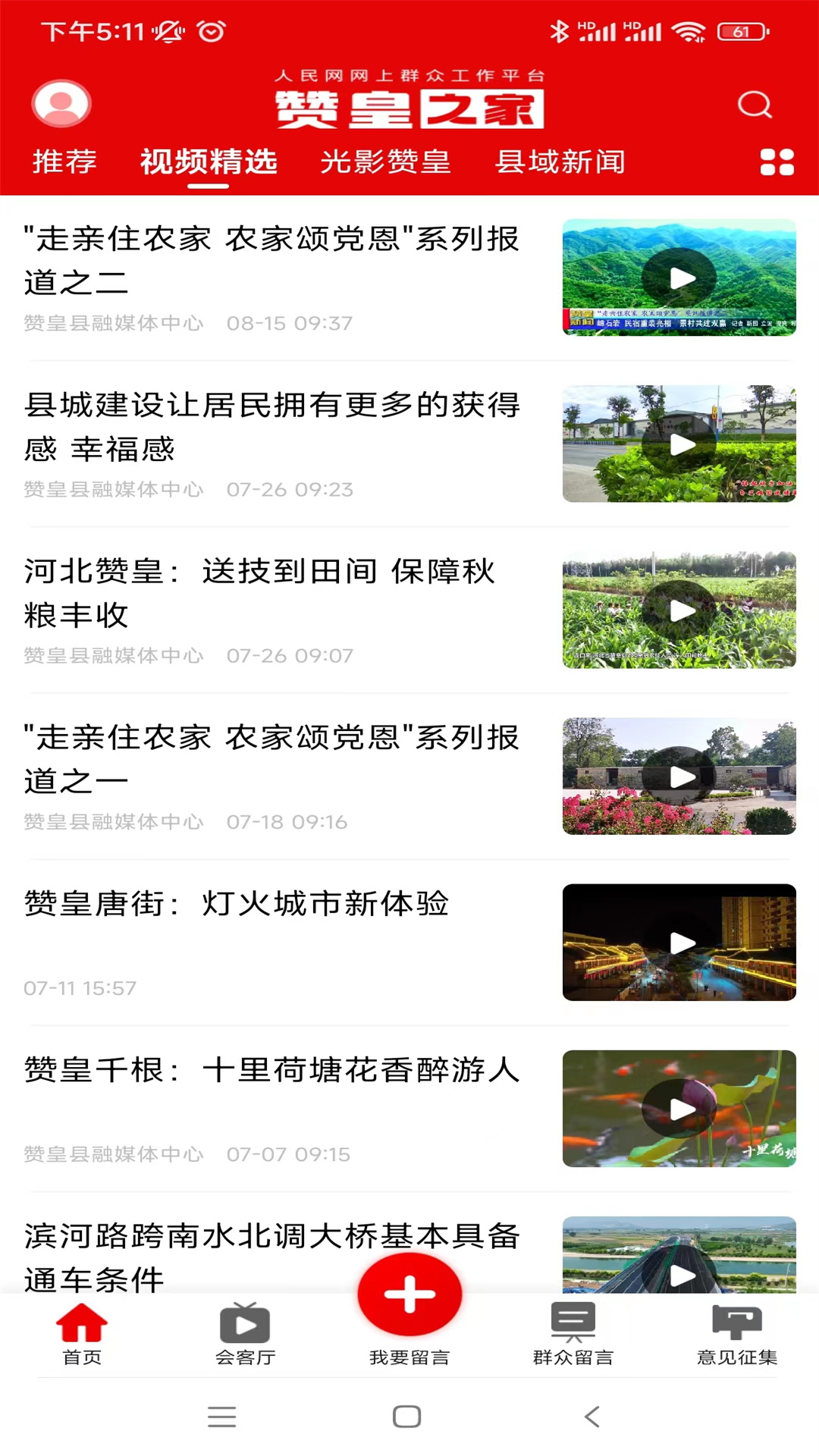The image size is (819, 1456).
Task: Open article 县城建设让居民拥有更多的获得感
Action: point(271,428)
